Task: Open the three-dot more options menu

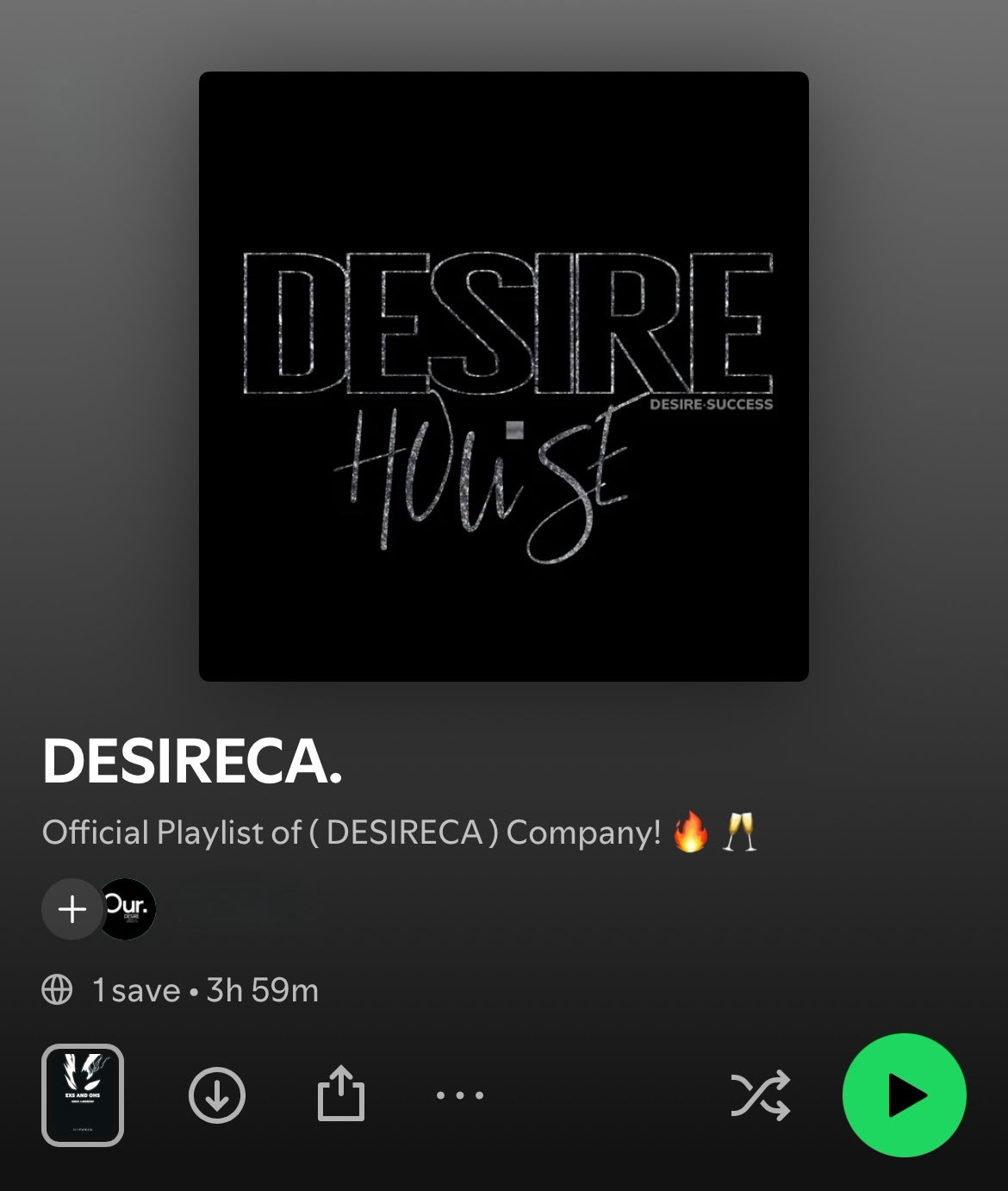Action: (x=460, y=1096)
